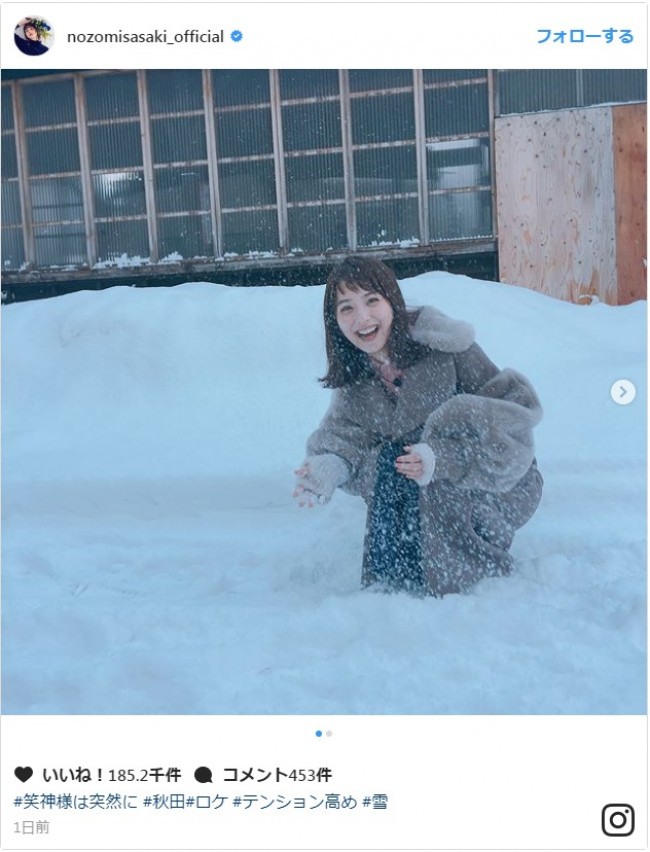Open nozomisasaki_official profile avatar
650x852 pixels.
point(33,36)
